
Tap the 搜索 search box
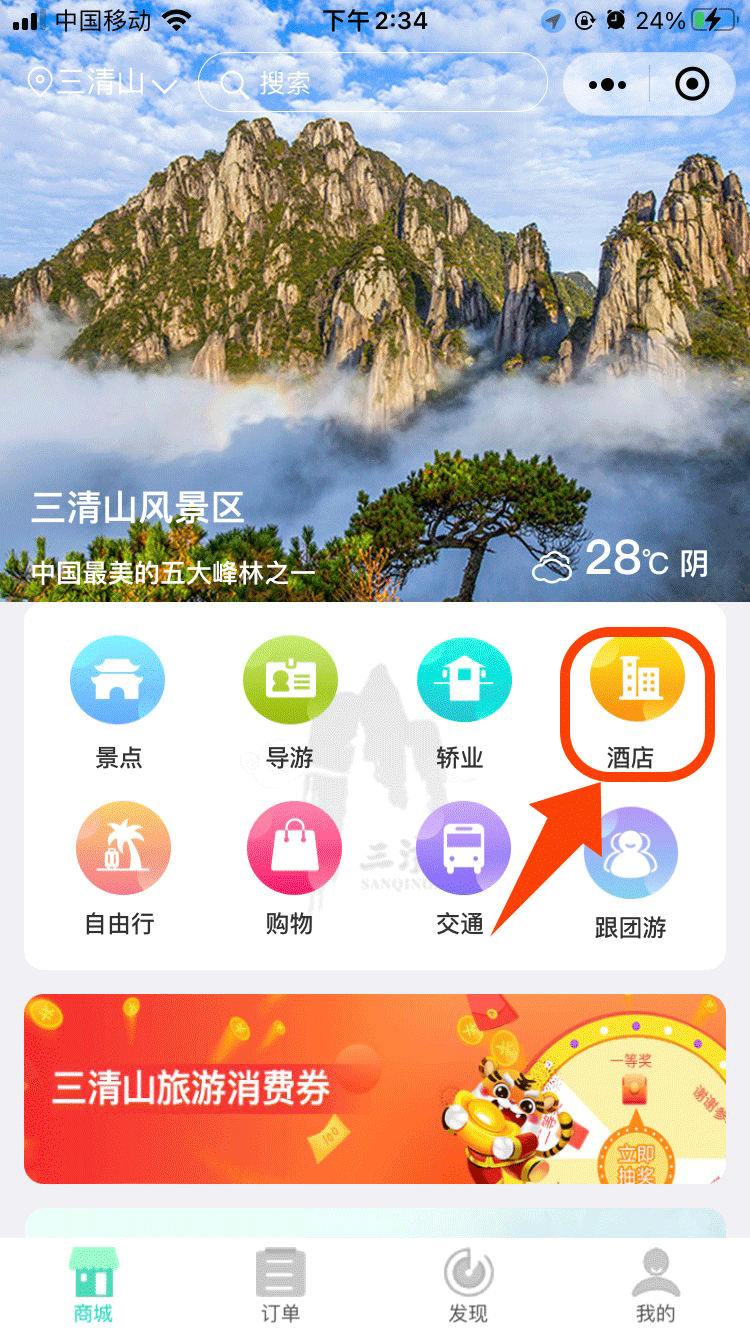pos(372,83)
